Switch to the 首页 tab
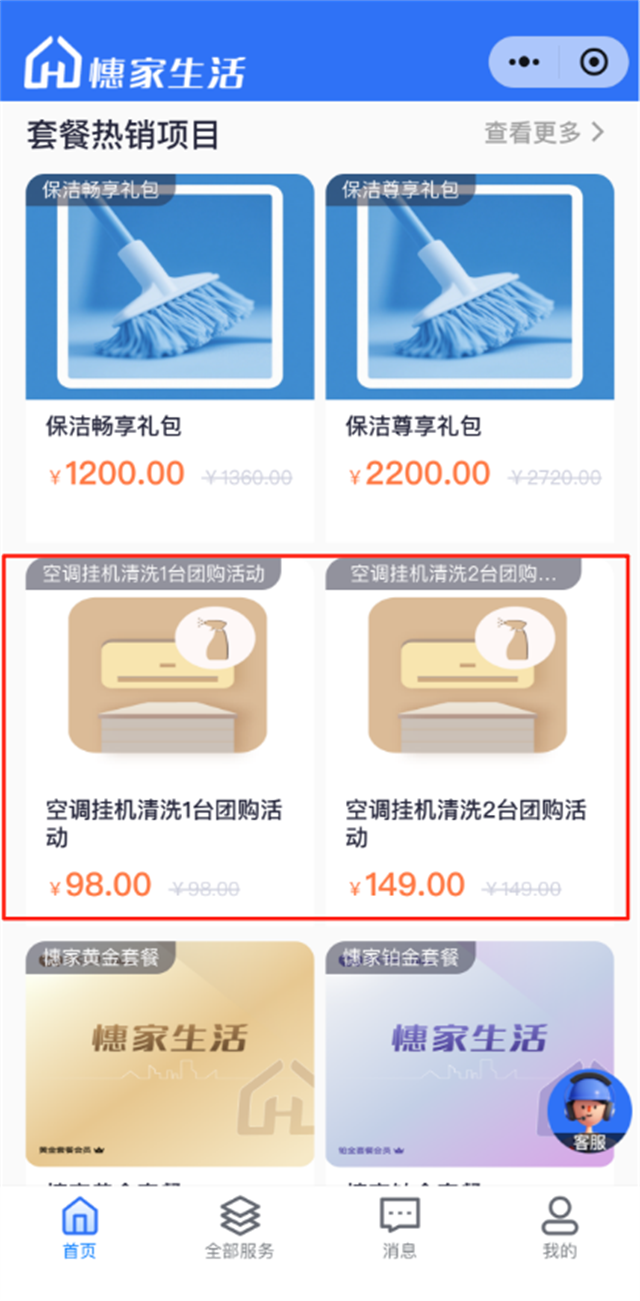This screenshot has height=1301, width=640. 80,1228
